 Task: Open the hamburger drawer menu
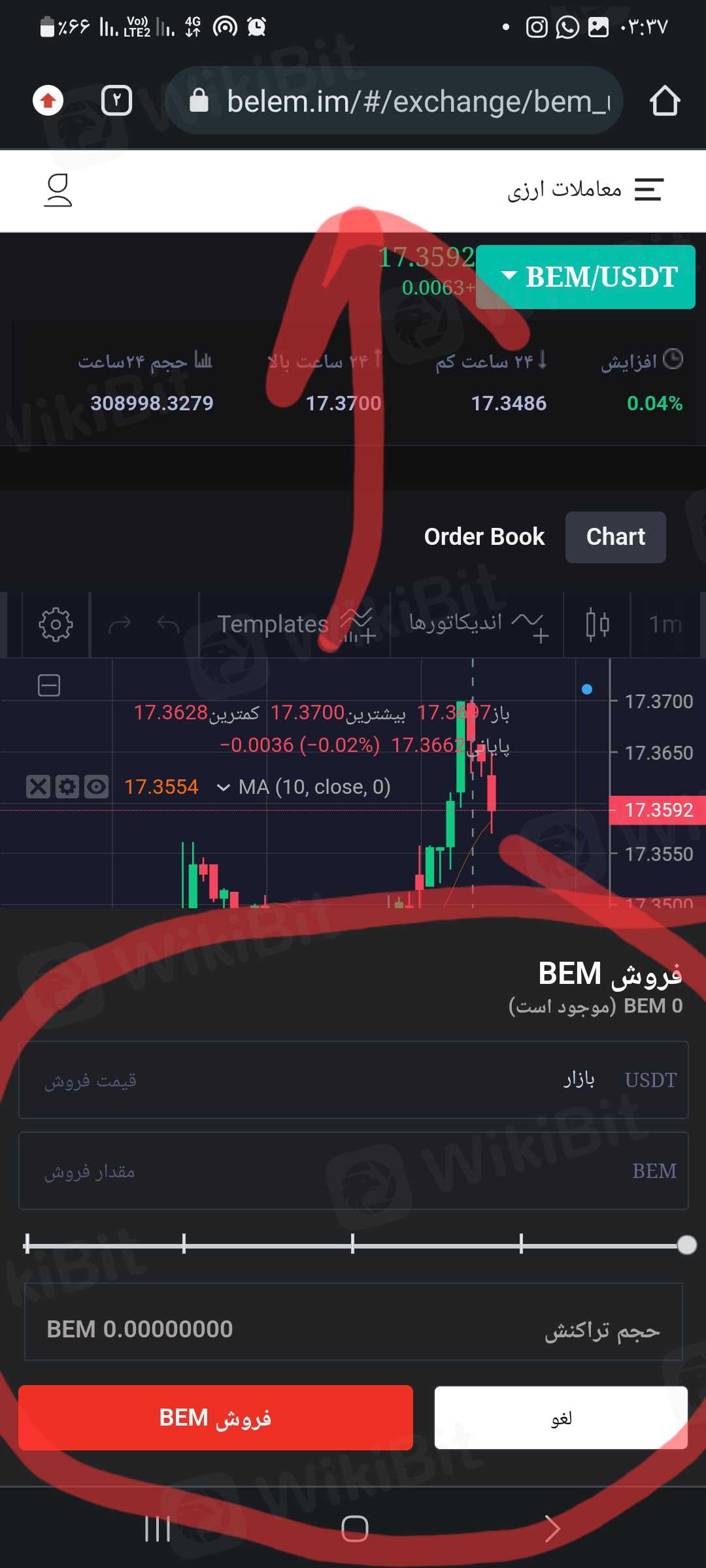(x=648, y=190)
